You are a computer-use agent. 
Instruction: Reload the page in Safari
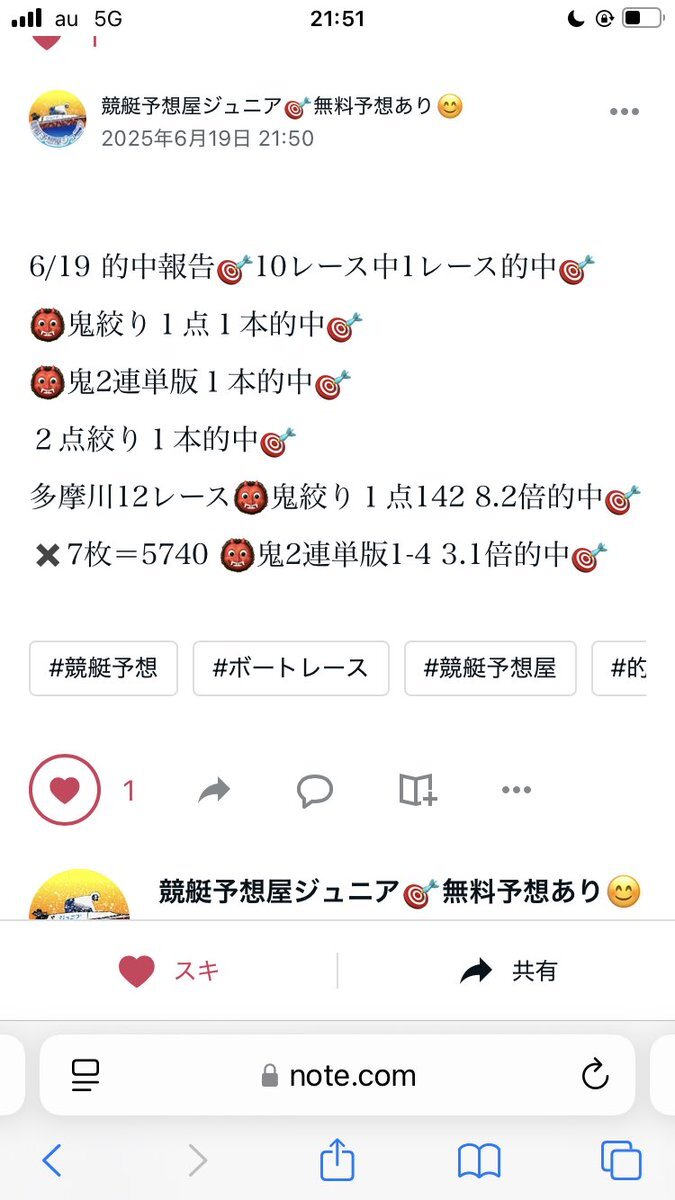pyautogui.click(x=595, y=1075)
